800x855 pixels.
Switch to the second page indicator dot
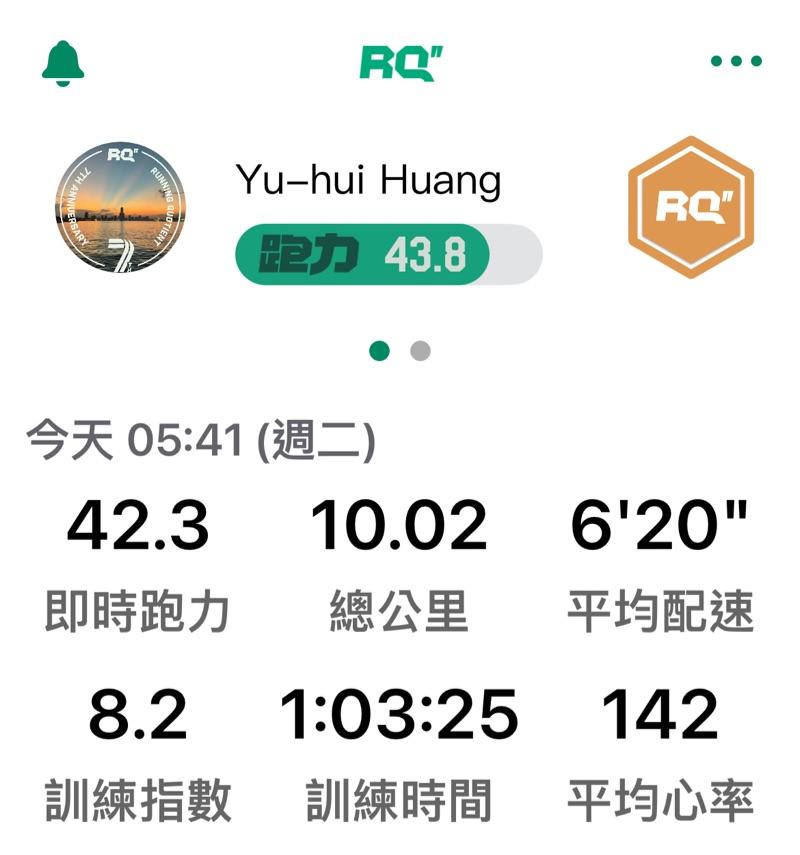pyautogui.click(x=421, y=351)
